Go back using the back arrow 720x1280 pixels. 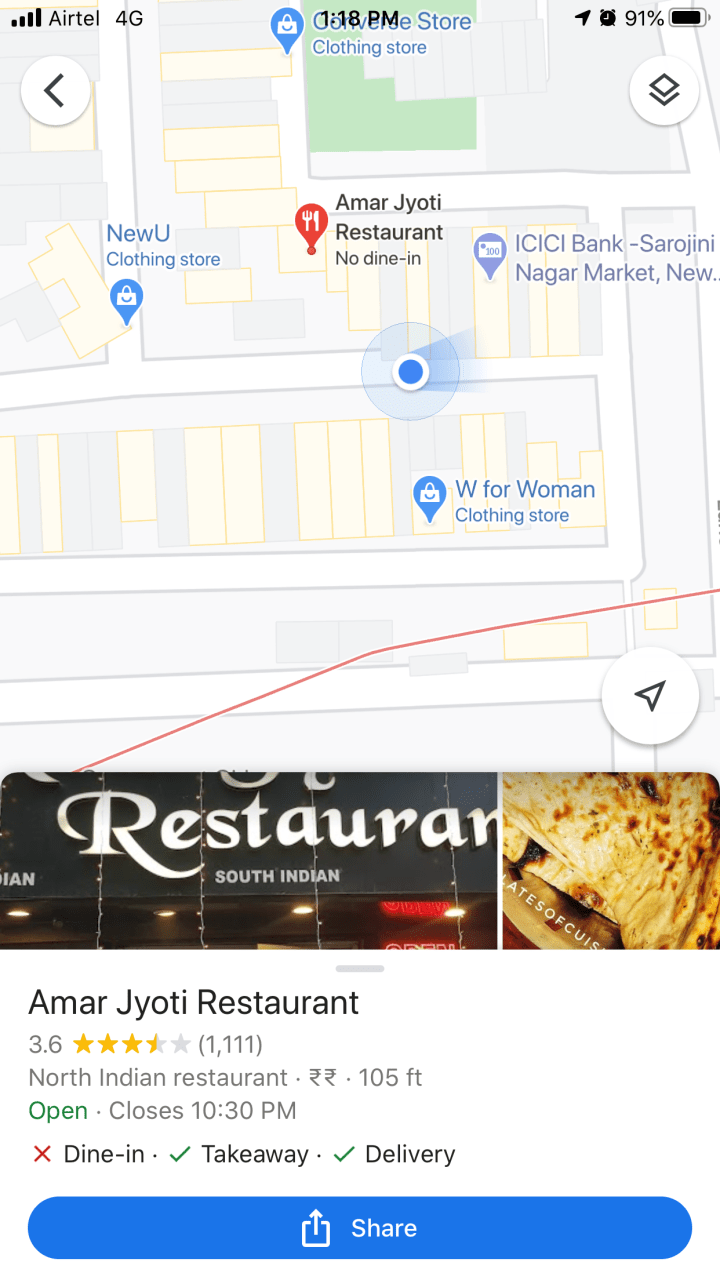(x=55, y=91)
